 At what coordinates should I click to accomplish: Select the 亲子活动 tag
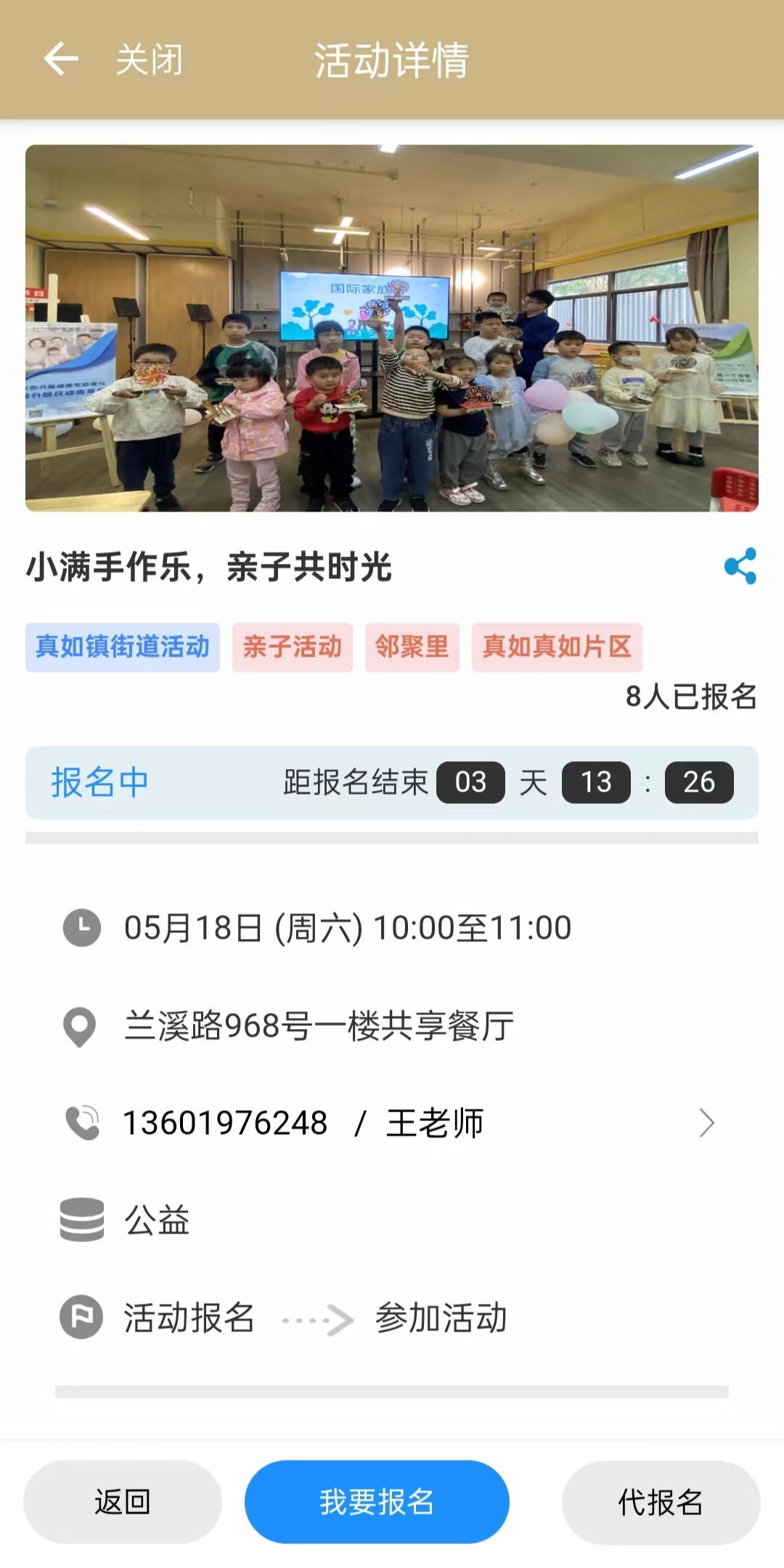click(292, 647)
